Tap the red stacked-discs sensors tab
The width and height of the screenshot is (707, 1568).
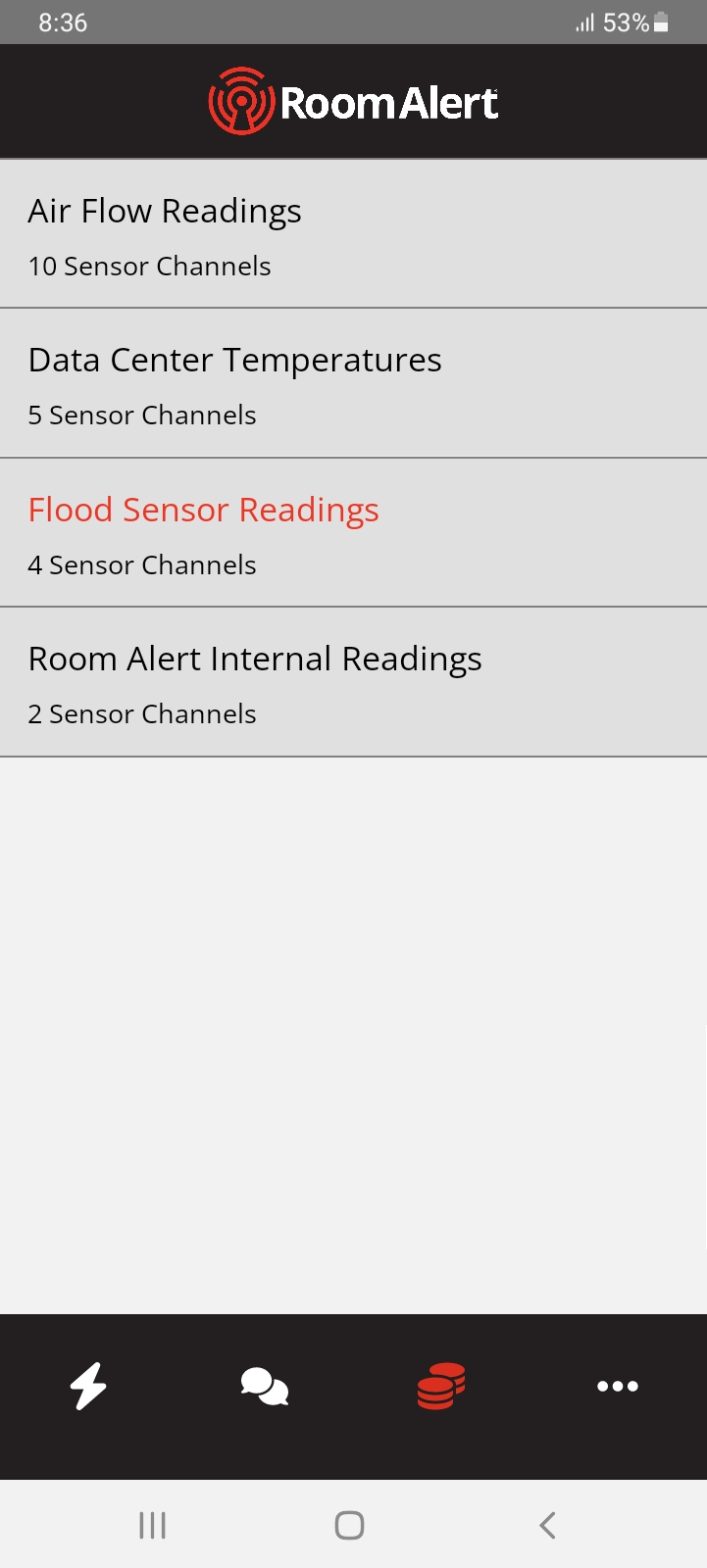[441, 1386]
